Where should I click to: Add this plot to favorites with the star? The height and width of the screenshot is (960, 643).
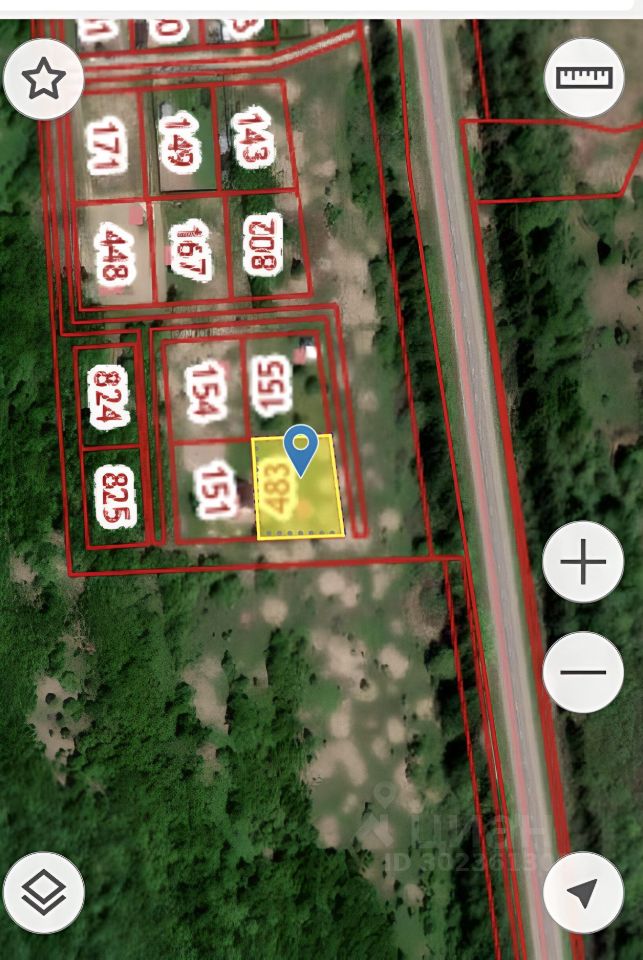pos(44,79)
